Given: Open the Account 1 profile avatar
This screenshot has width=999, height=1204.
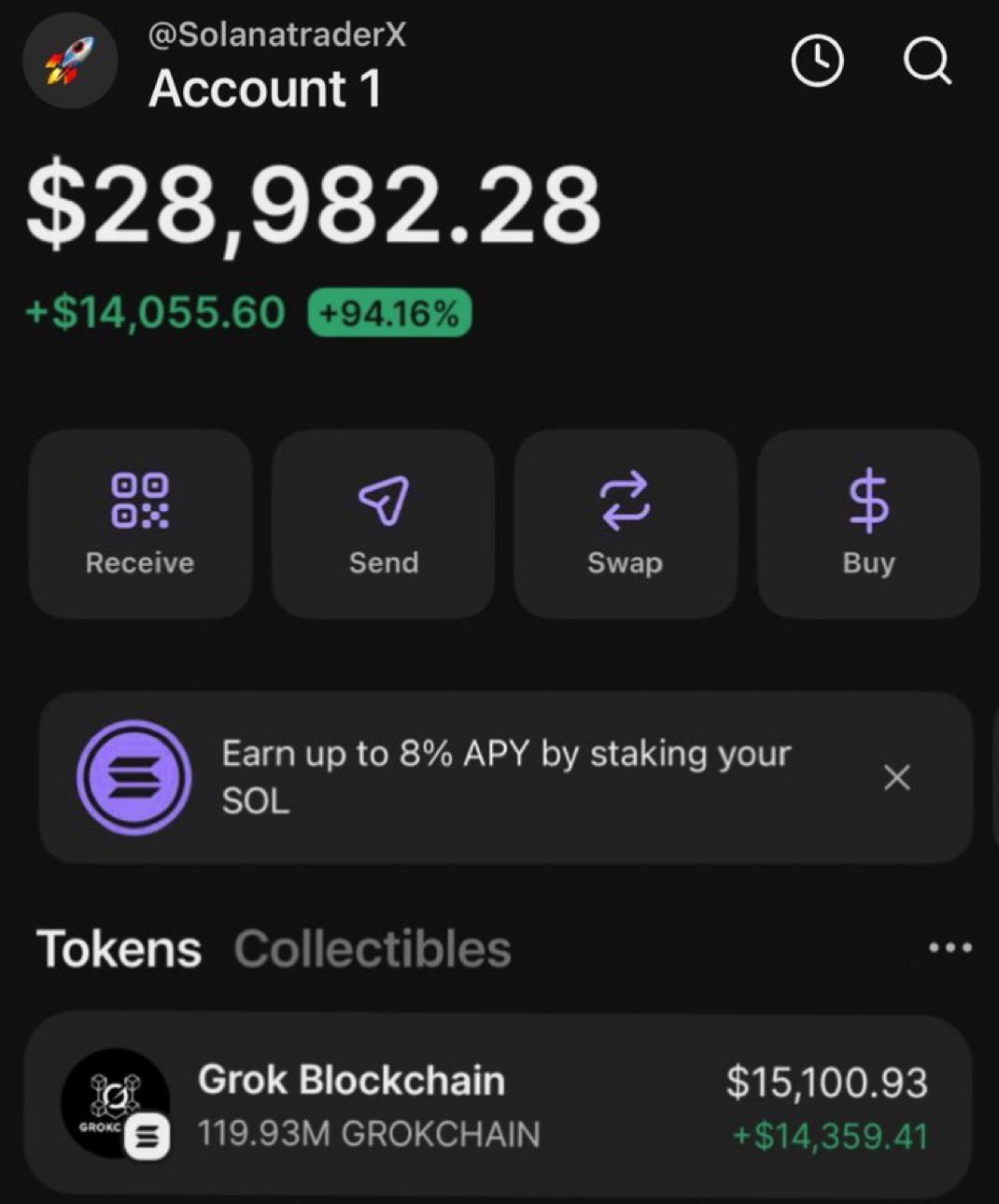Looking at the screenshot, I should pos(70,62).
